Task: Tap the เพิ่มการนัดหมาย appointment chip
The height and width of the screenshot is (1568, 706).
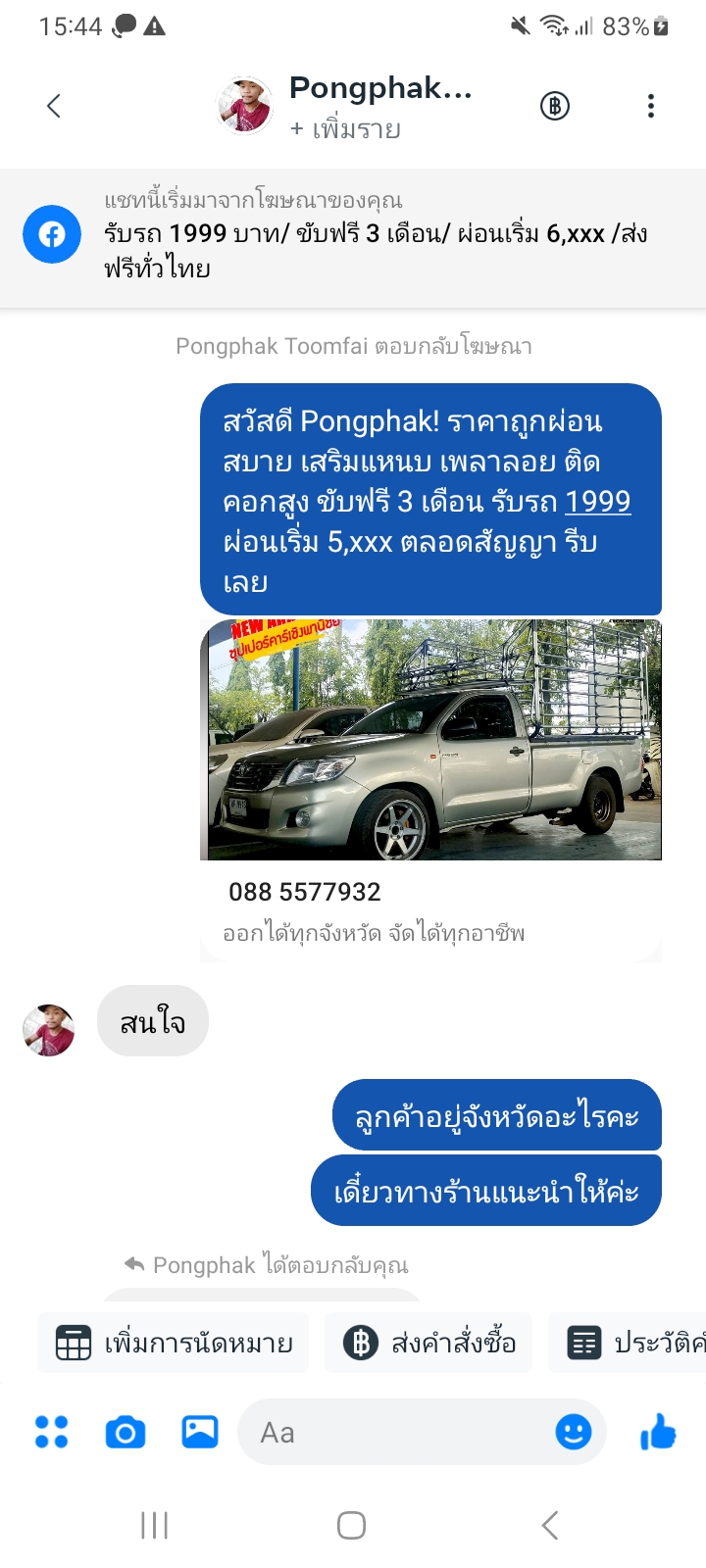Action: 174,1343
